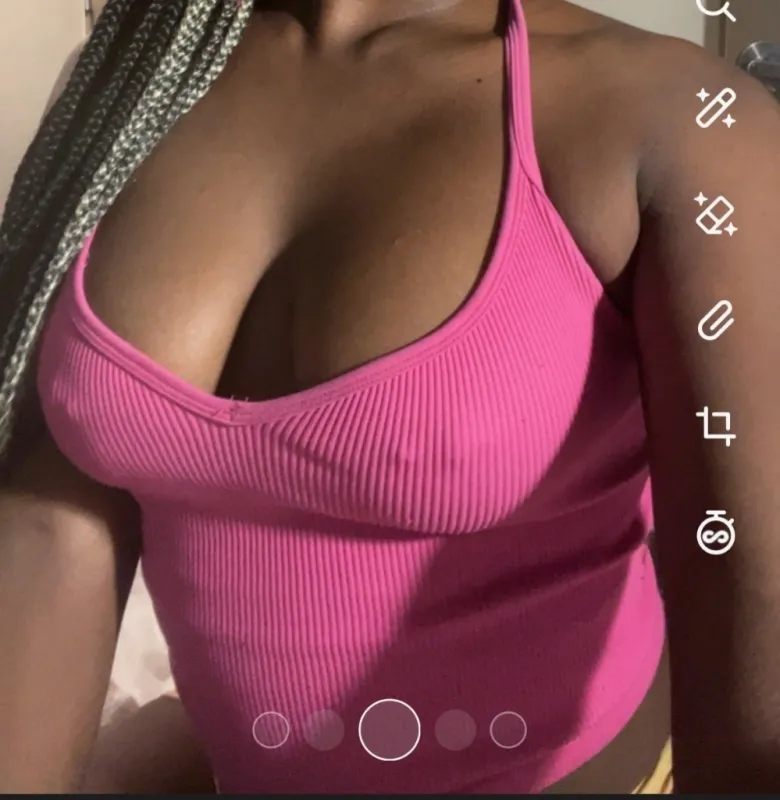This screenshot has height=800, width=780.
Task: Open the magic wand effects tool
Action: [716, 108]
